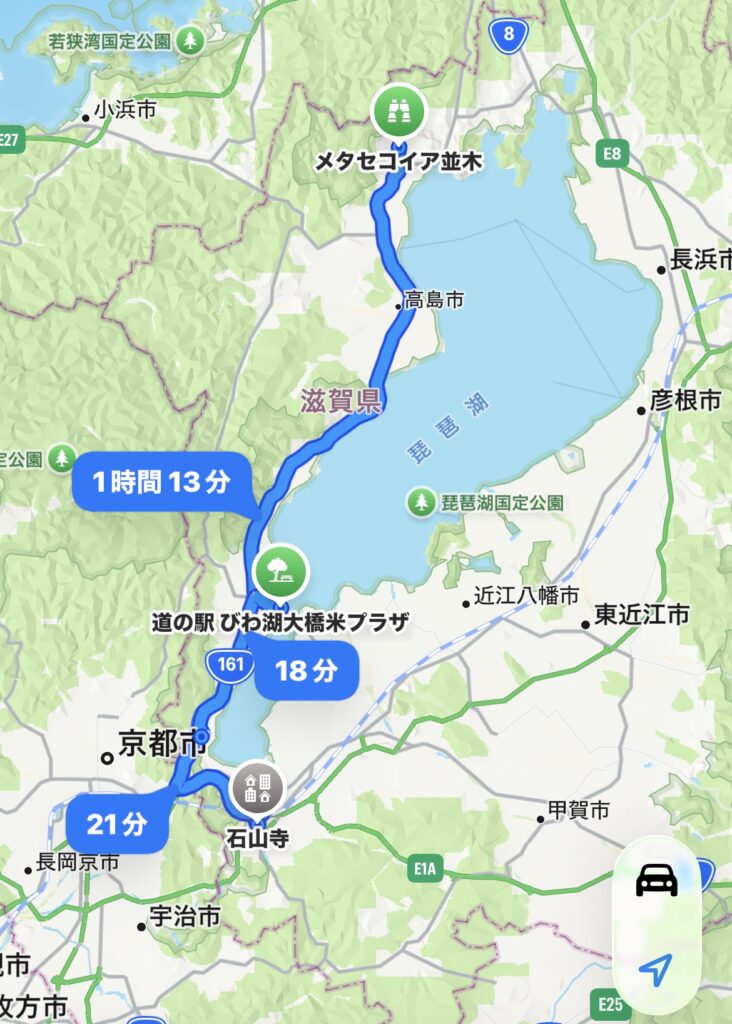Choose the 21分 route segment label
Viewport: 732px width, 1024px height.
117,825
